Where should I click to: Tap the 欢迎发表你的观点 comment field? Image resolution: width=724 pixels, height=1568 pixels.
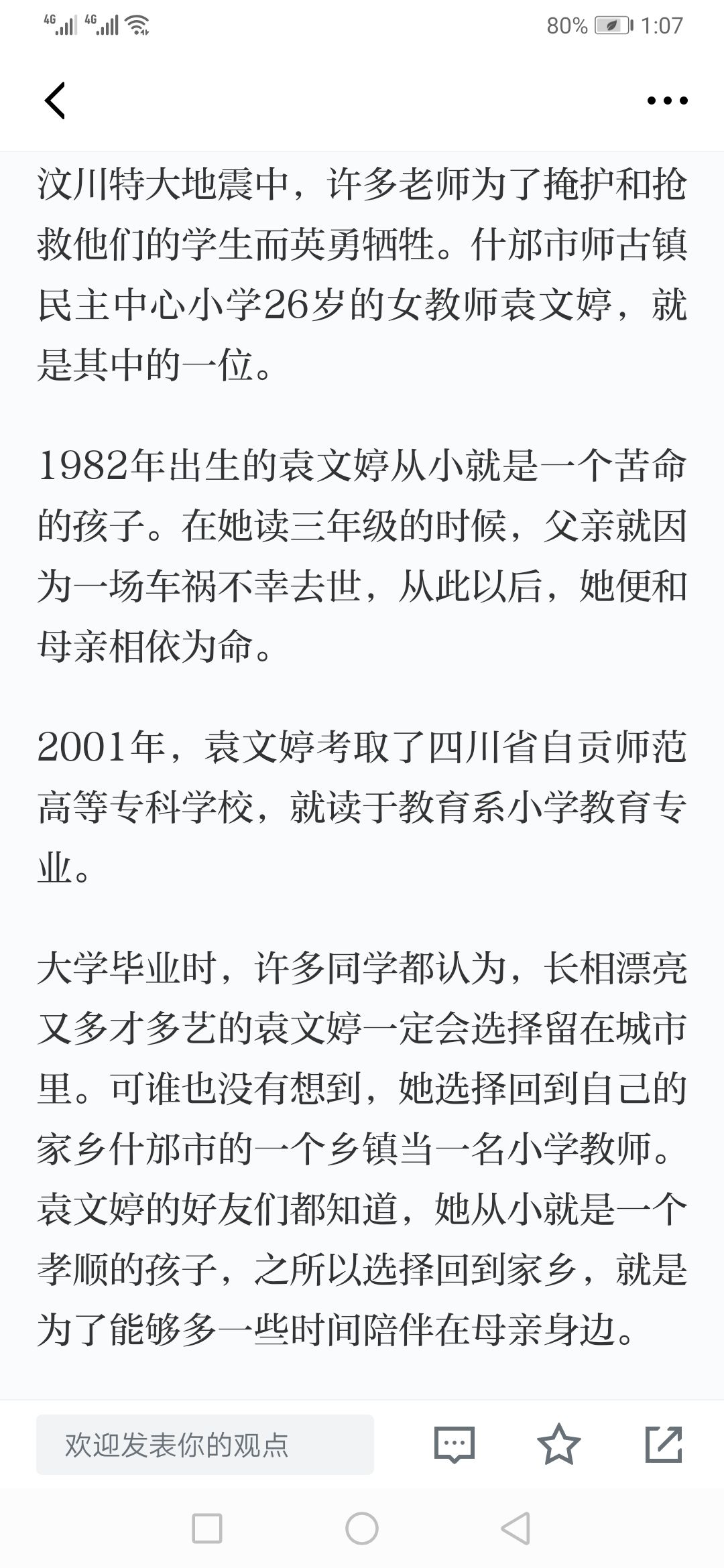pyautogui.click(x=205, y=1445)
